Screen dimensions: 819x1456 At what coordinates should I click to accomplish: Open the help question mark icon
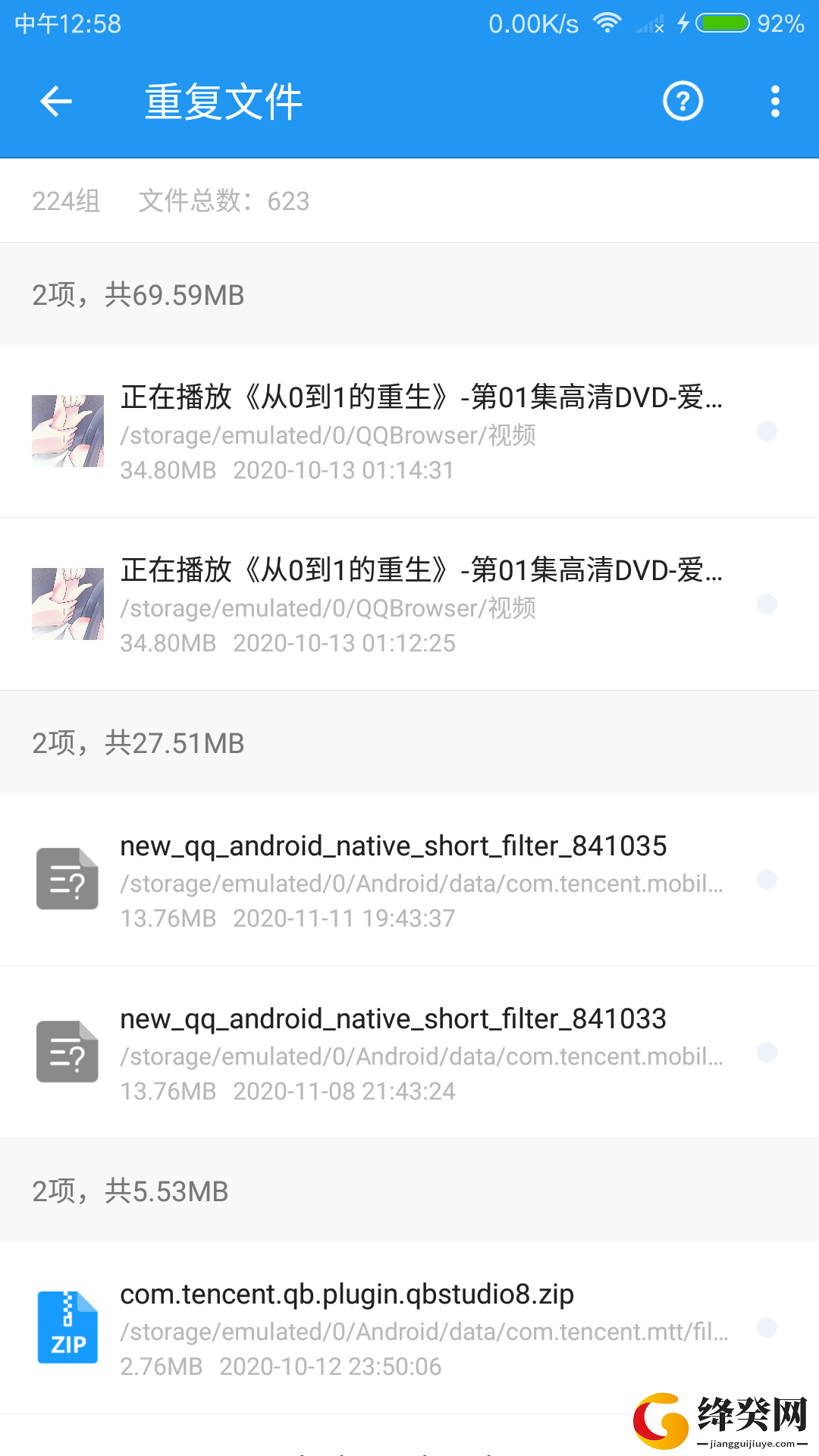point(682,102)
